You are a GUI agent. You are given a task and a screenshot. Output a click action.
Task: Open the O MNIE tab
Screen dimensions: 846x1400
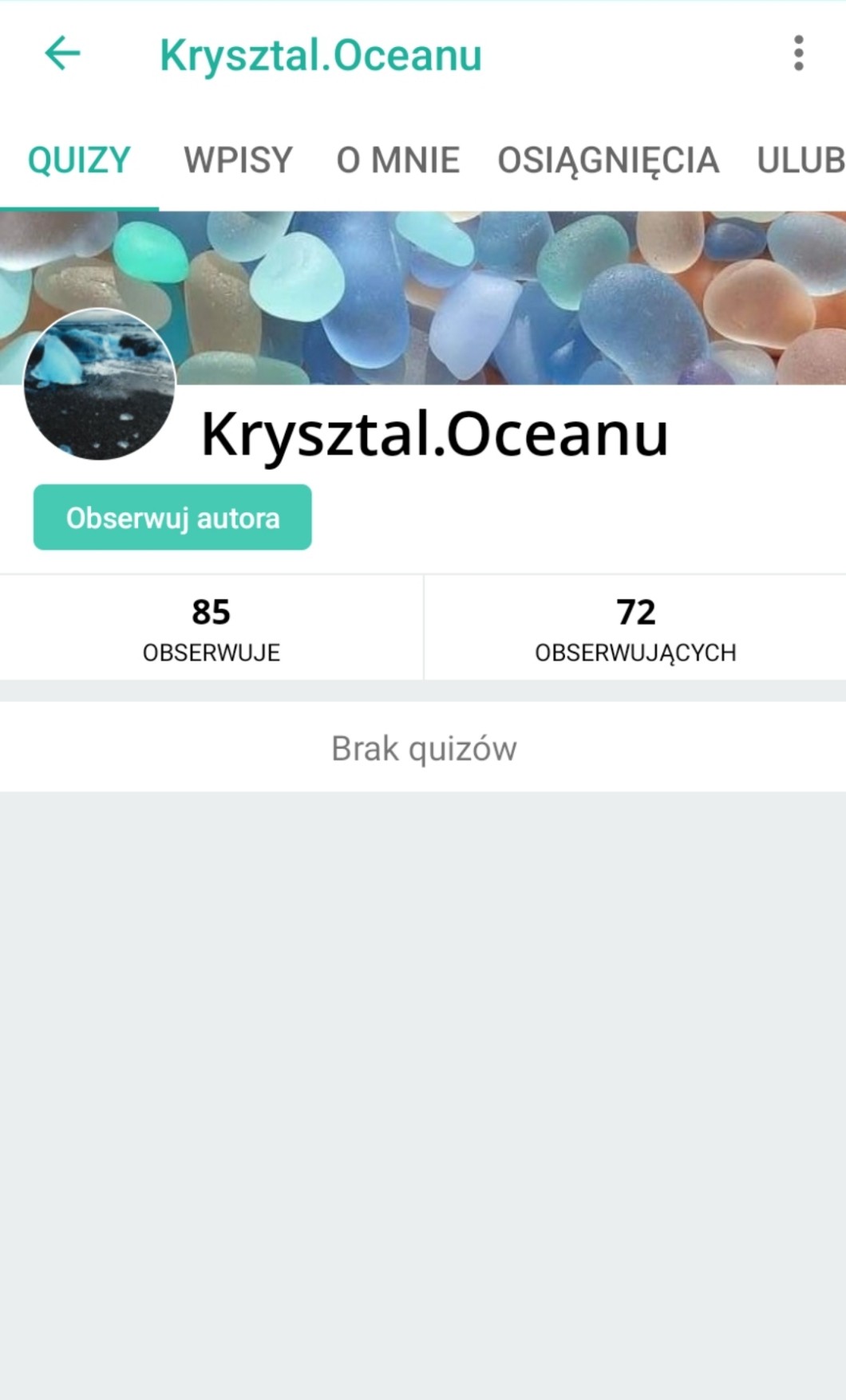tap(397, 160)
